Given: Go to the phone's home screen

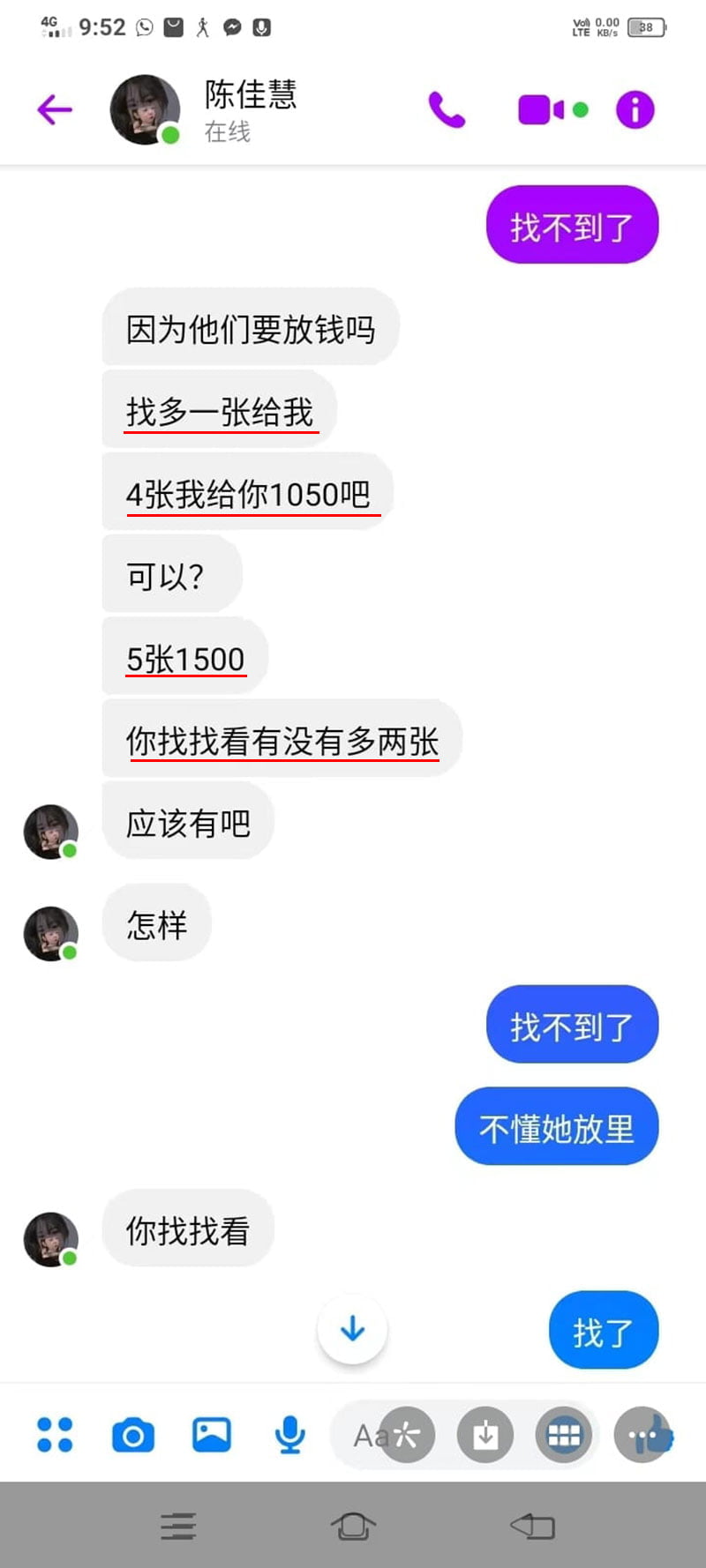Looking at the screenshot, I should (353, 1527).
